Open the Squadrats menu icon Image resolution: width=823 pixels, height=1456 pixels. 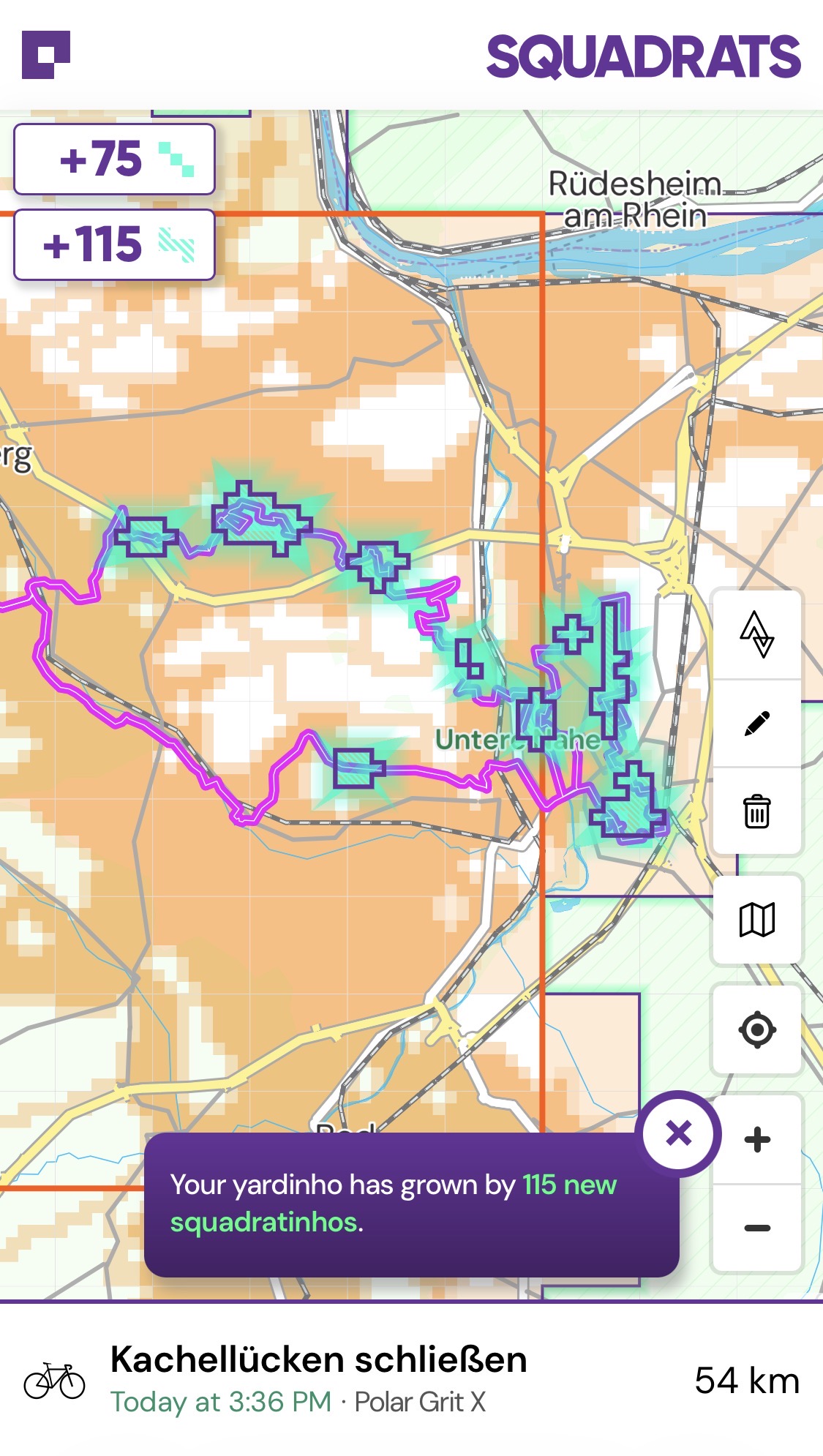tap(46, 55)
